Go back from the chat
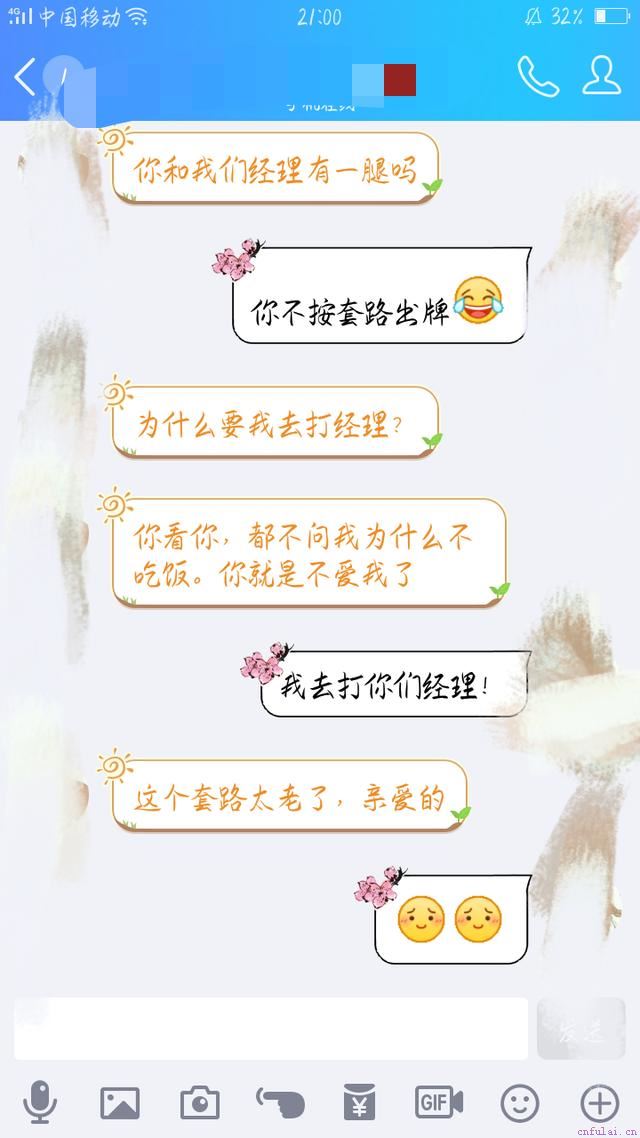The width and height of the screenshot is (640, 1138). click(26, 77)
